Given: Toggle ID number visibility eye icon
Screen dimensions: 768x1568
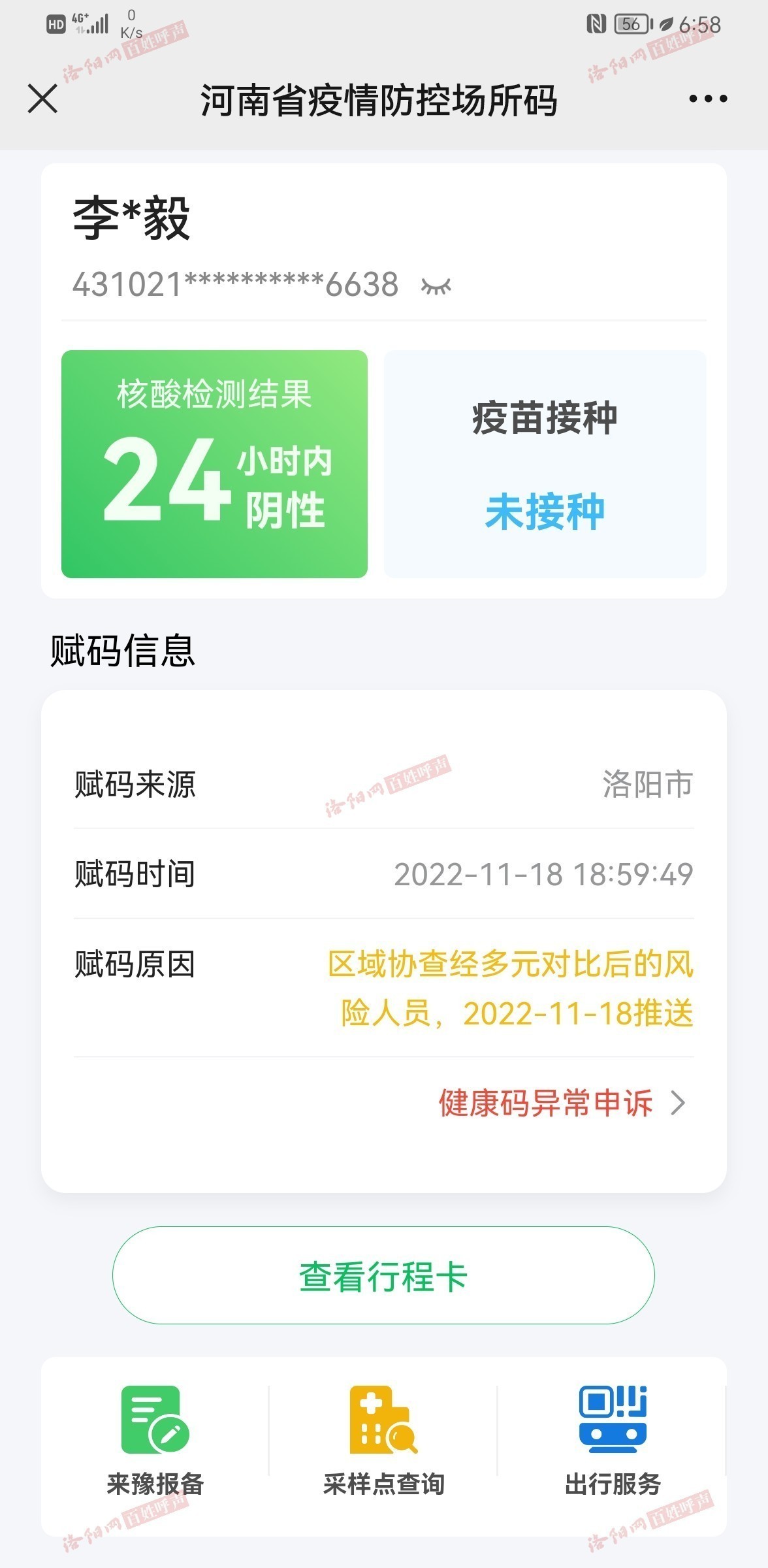Looking at the screenshot, I should click(436, 286).
